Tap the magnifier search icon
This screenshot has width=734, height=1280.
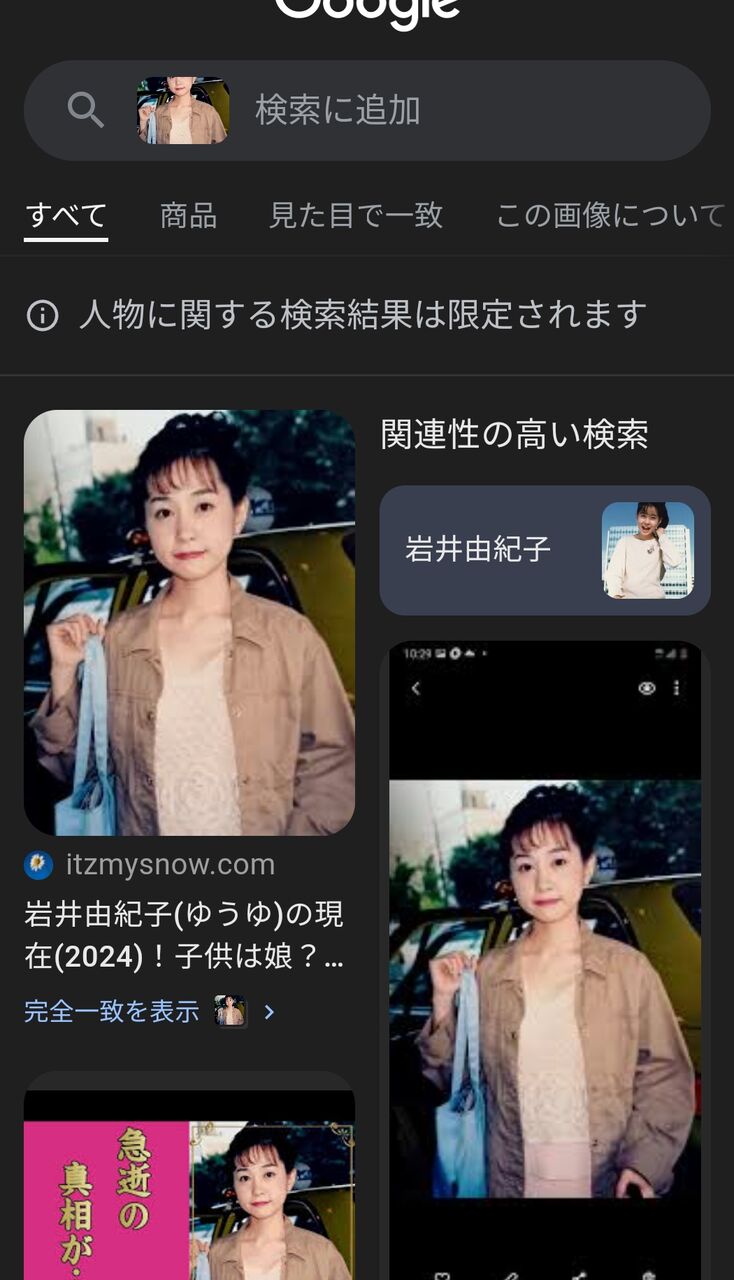click(x=85, y=110)
